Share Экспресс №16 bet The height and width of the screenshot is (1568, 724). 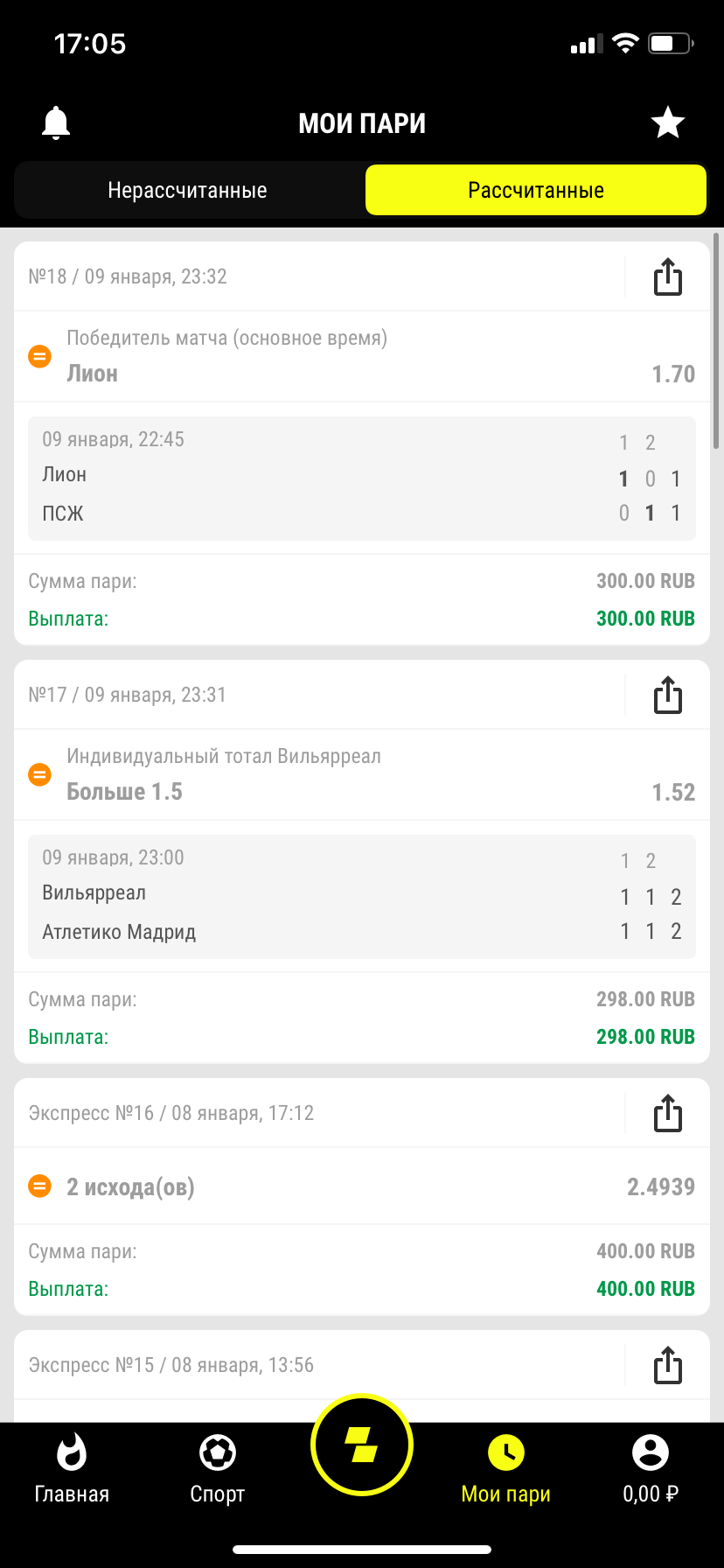pos(668,1113)
